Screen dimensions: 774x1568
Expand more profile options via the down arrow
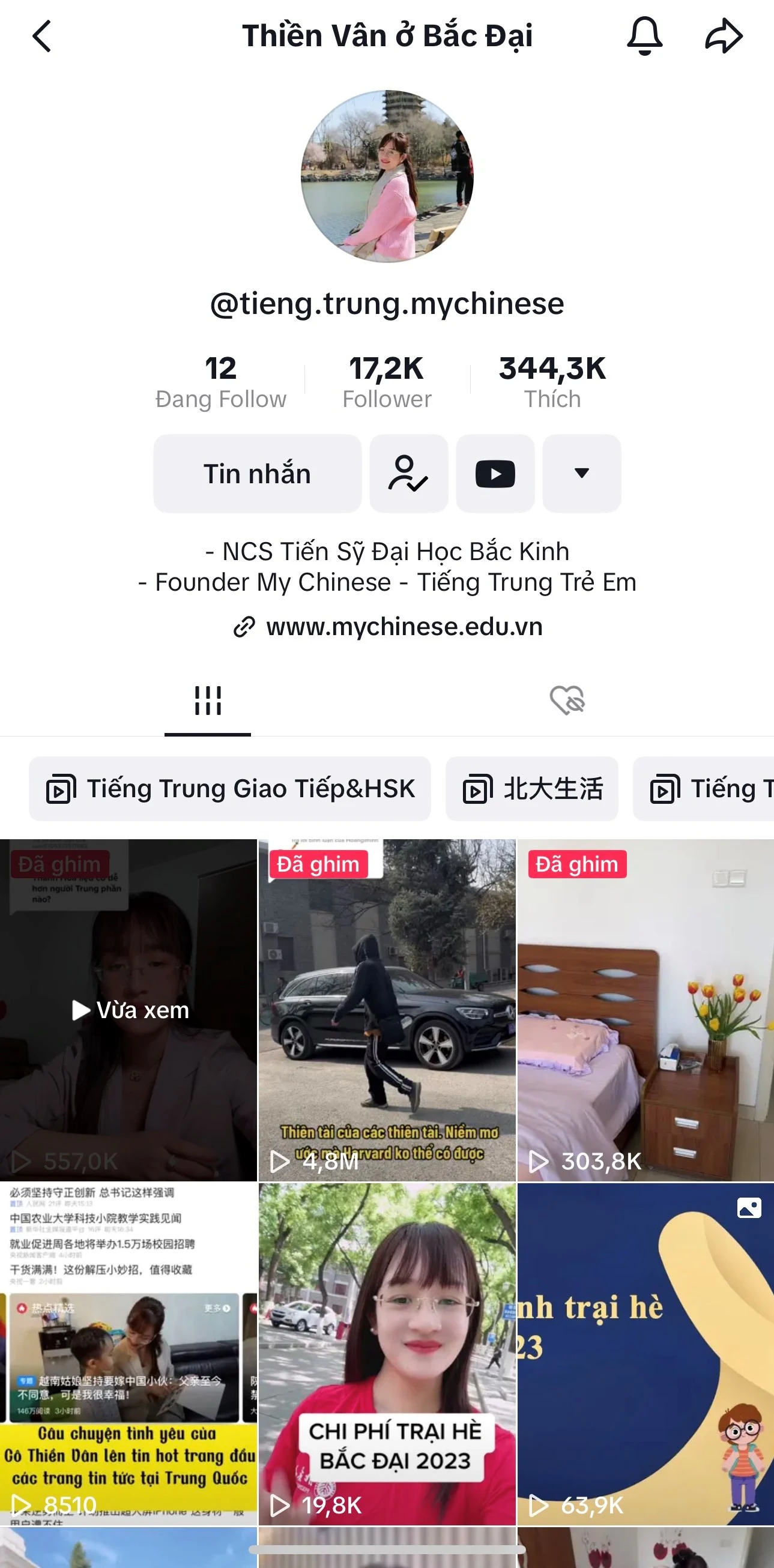(x=582, y=474)
